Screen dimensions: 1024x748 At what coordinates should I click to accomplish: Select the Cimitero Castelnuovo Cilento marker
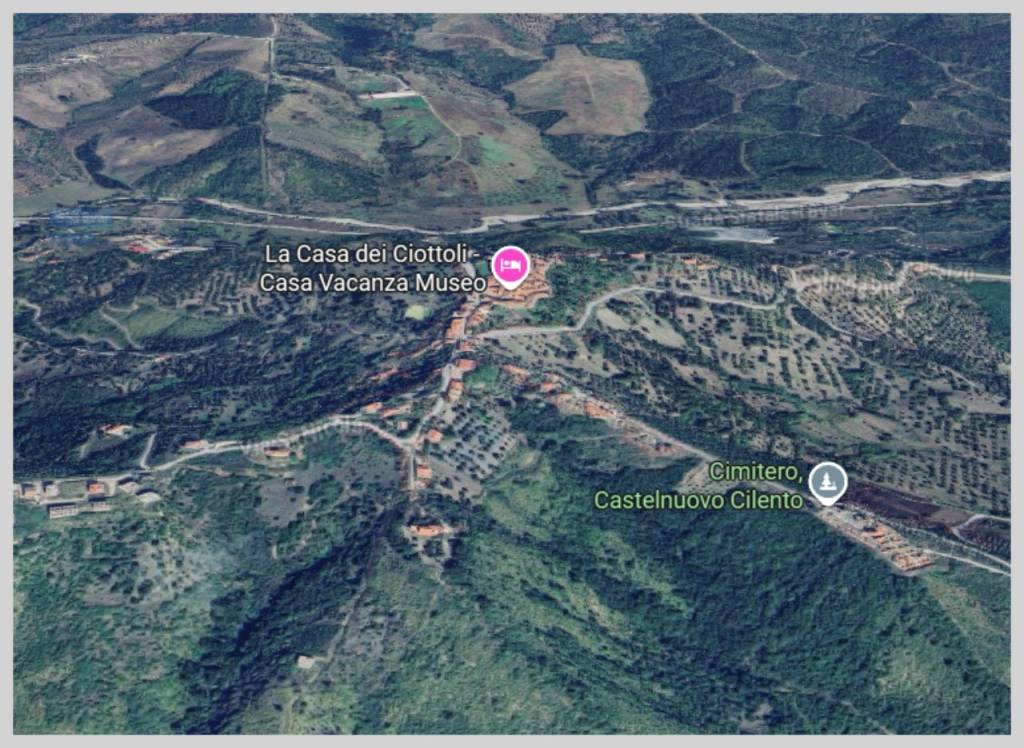click(x=827, y=483)
